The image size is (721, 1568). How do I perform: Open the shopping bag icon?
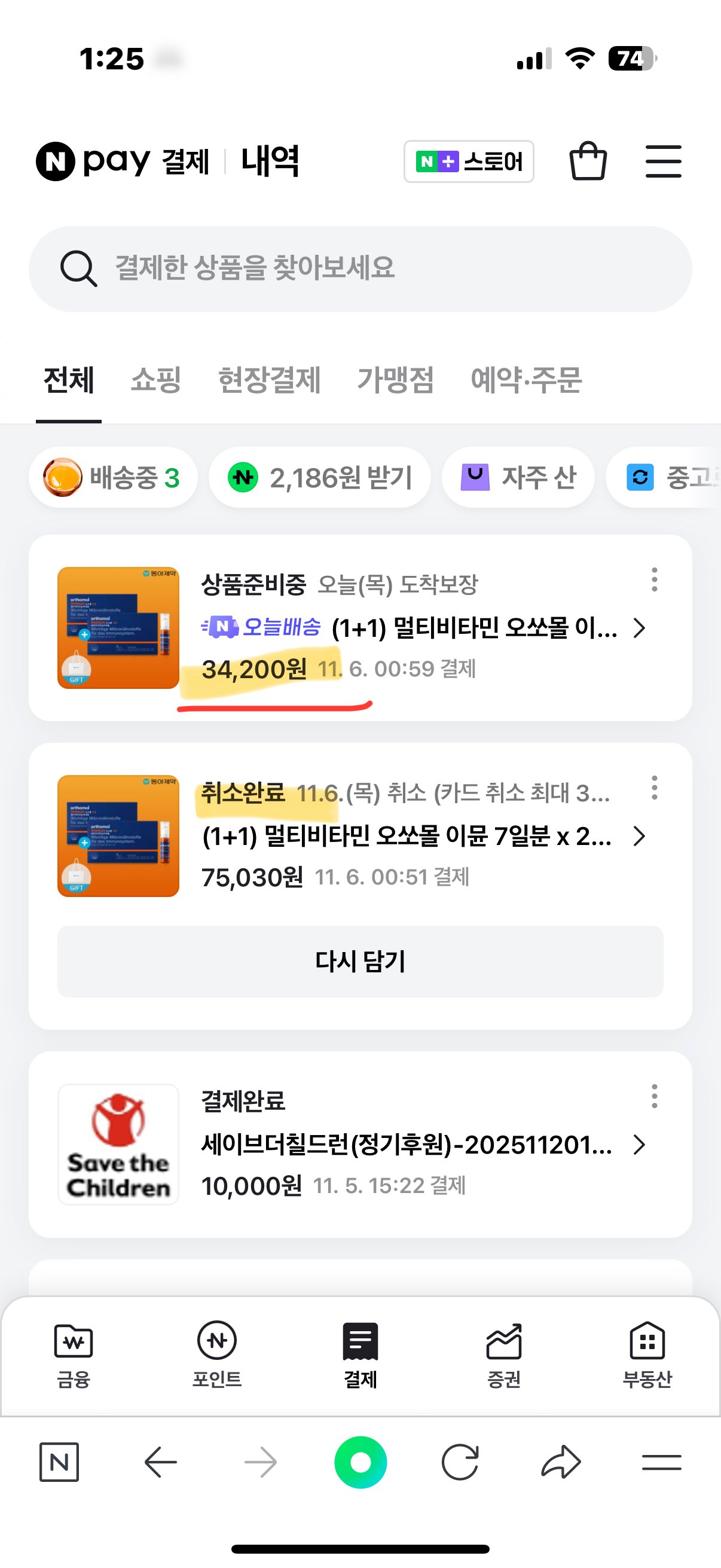click(x=588, y=161)
